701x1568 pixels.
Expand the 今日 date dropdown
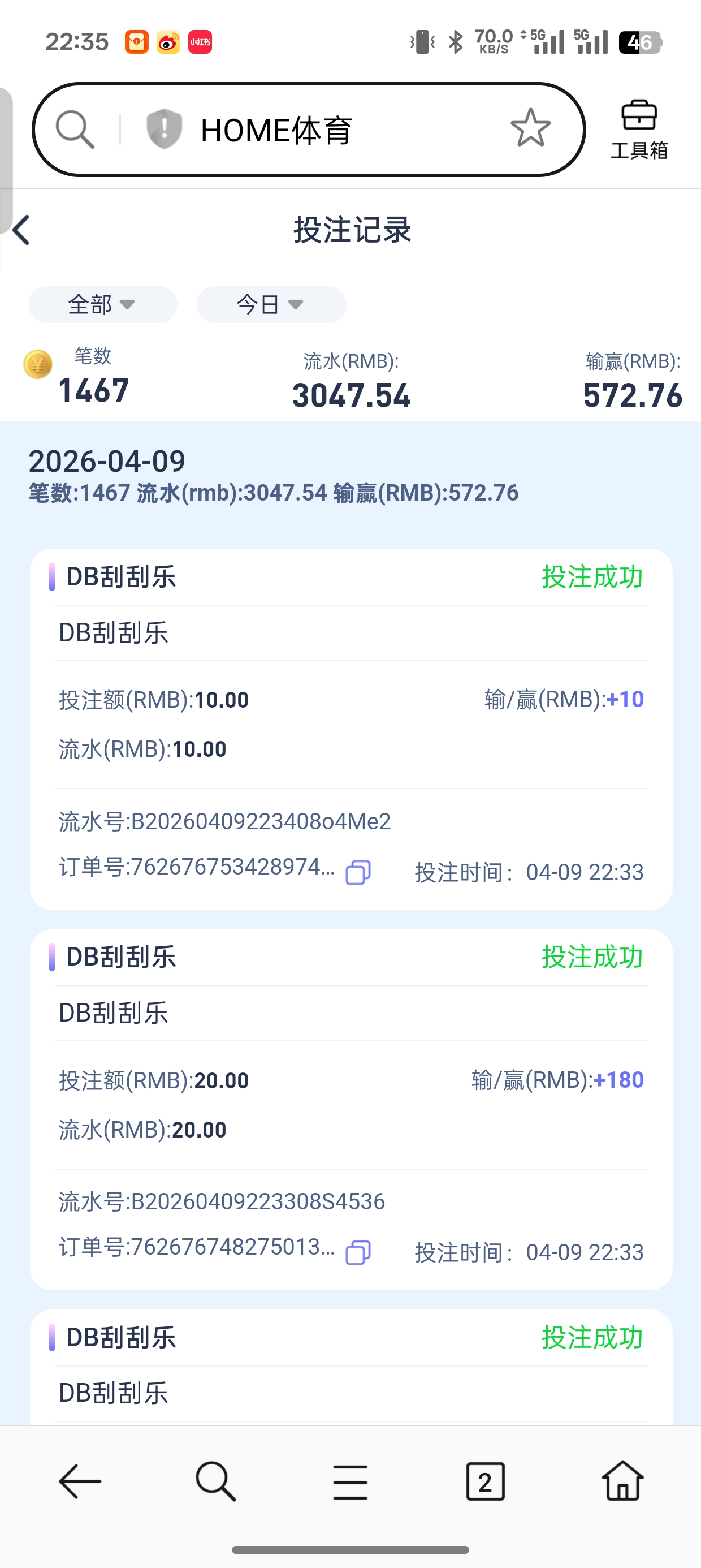[x=271, y=304]
